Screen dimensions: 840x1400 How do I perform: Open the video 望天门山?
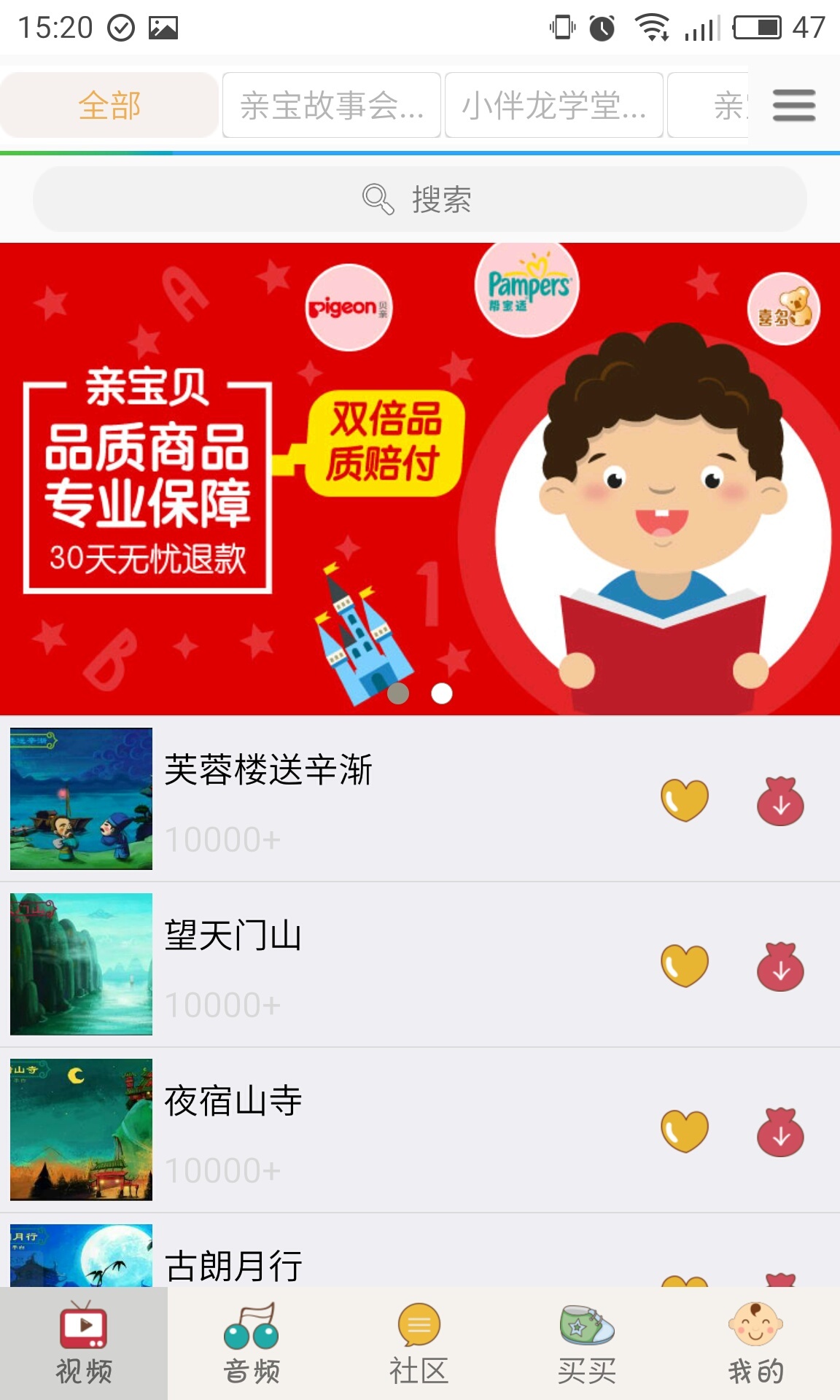(233, 937)
